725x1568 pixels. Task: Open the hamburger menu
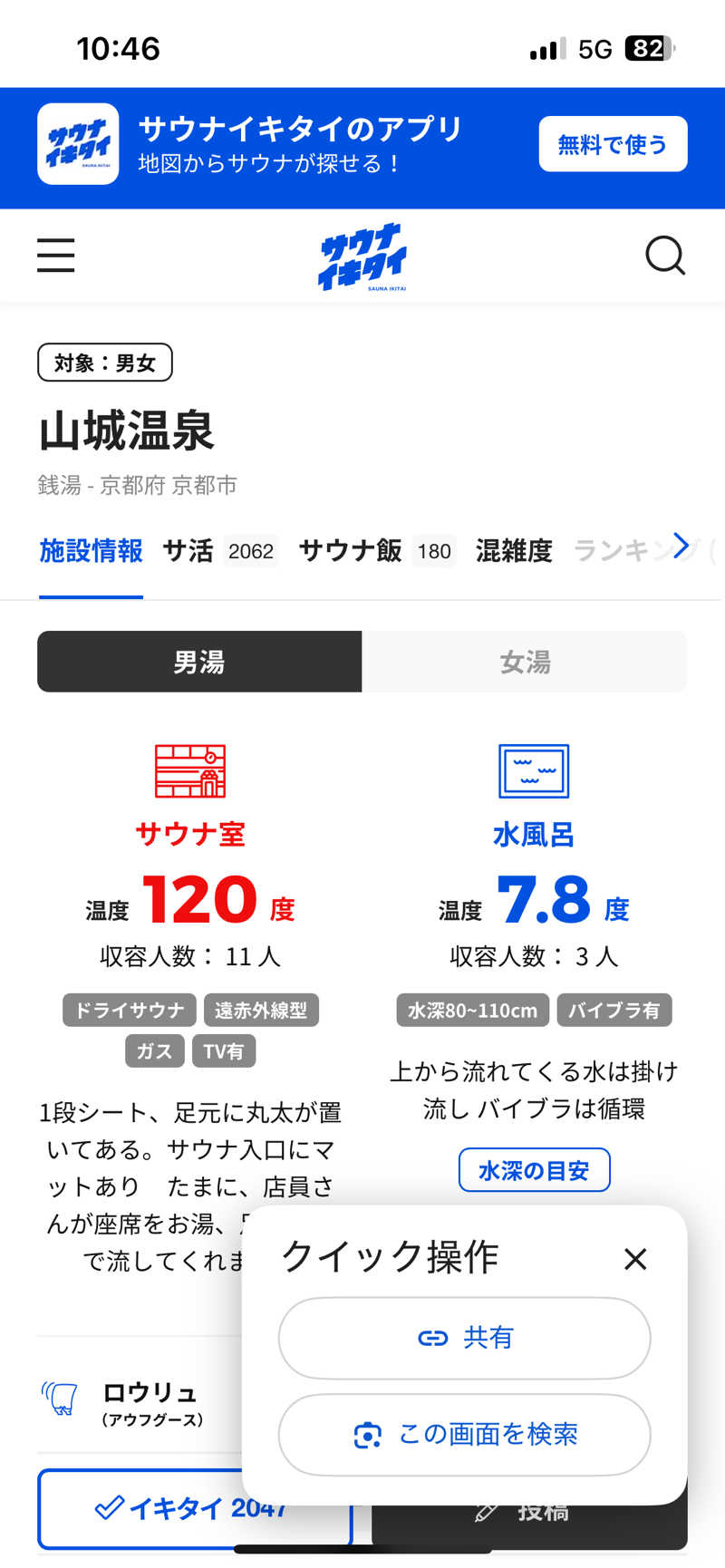point(56,256)
